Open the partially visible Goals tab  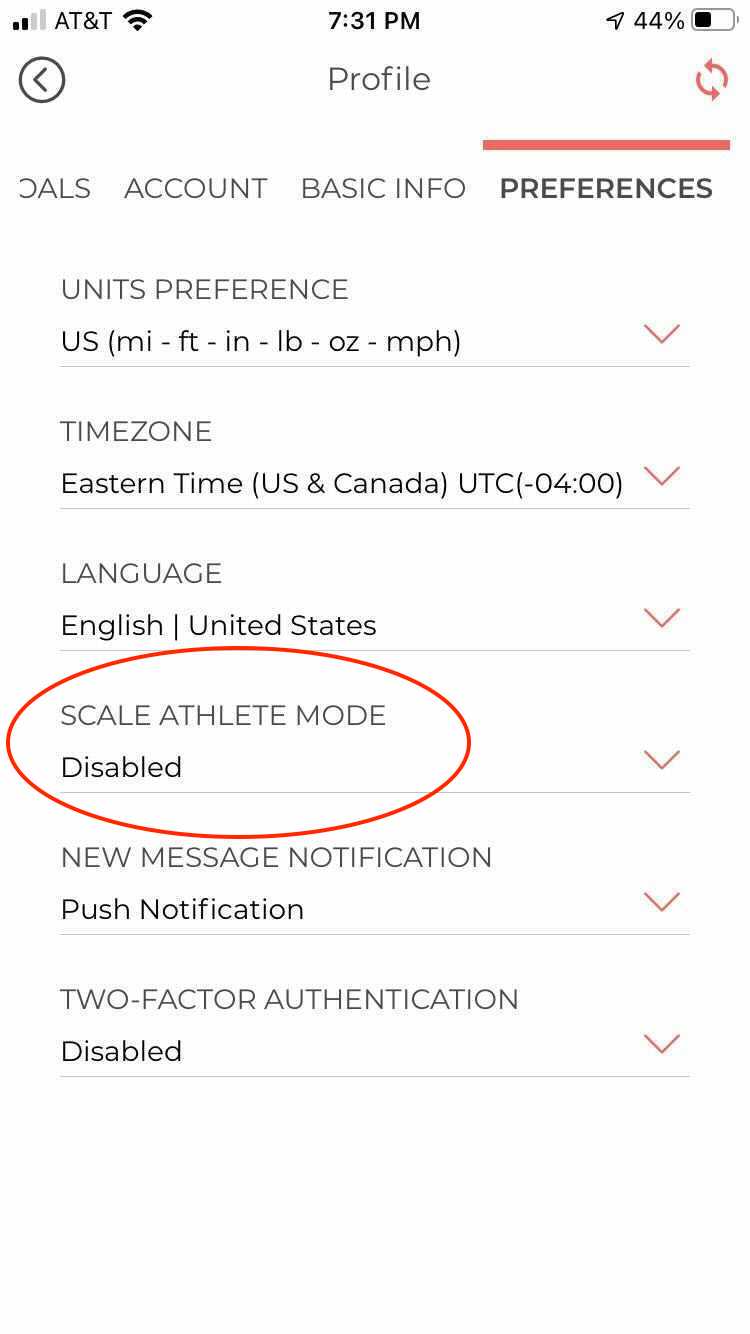tap(55, 188)
